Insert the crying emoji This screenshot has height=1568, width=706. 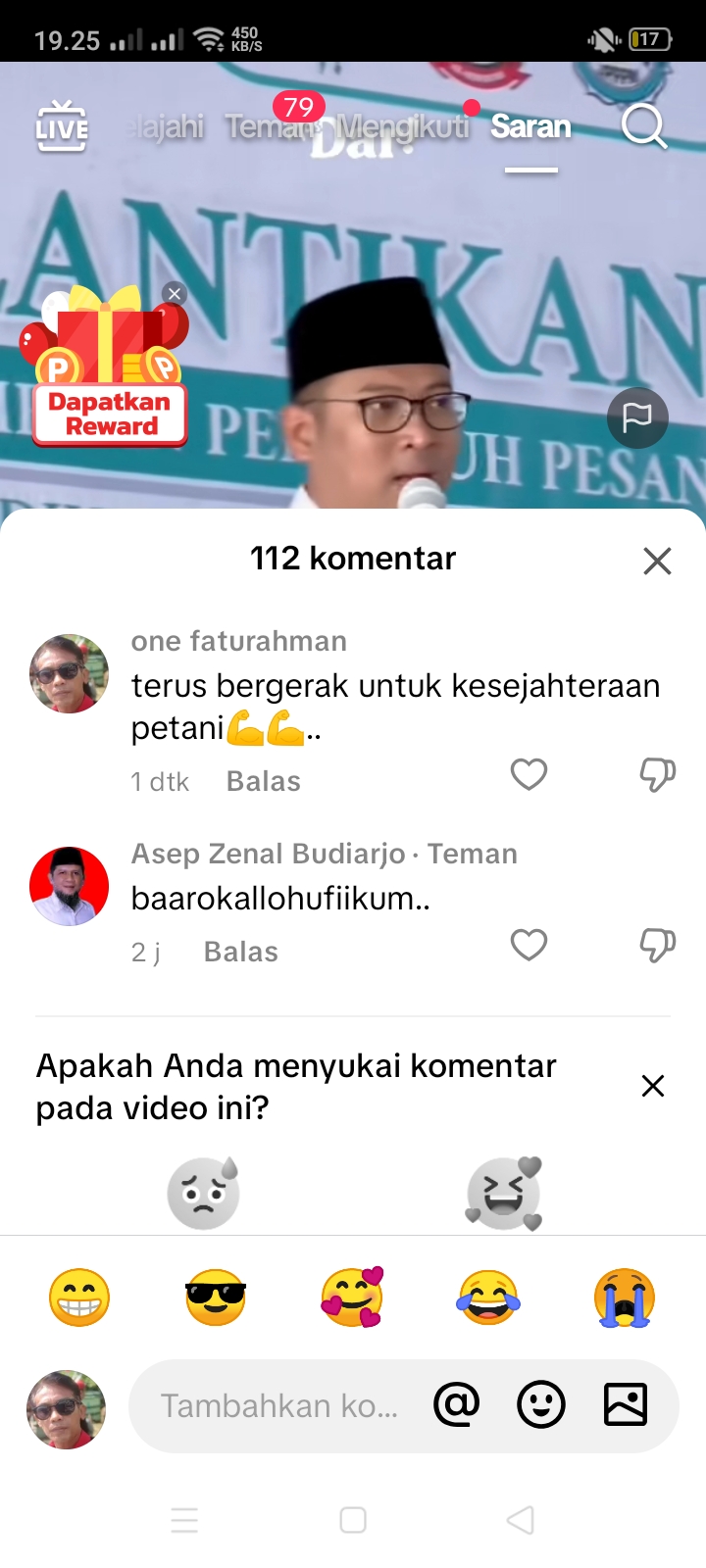(x=624, y=1298)
